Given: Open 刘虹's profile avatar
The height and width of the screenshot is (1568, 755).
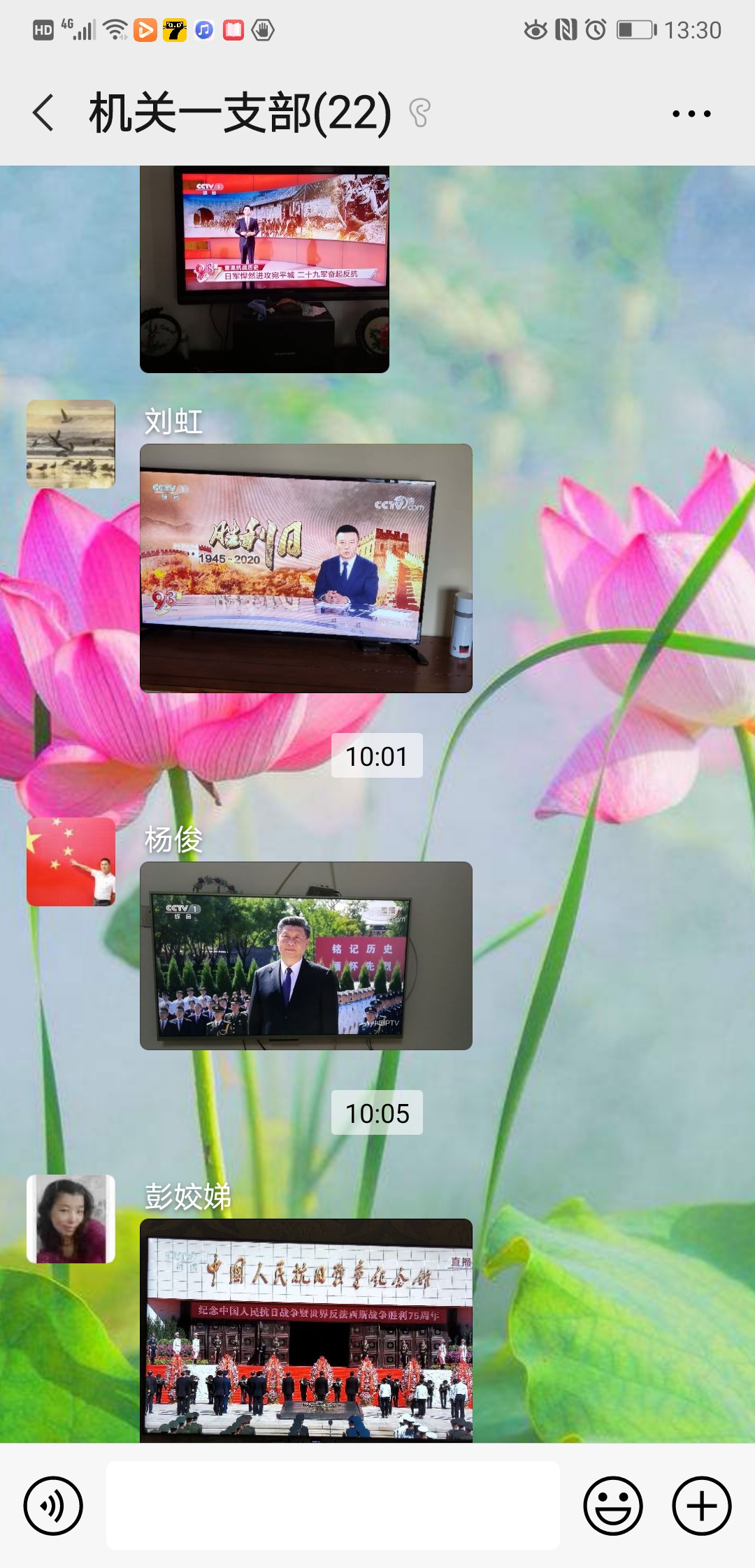Looking at the screenshot, I should (71, 444).
